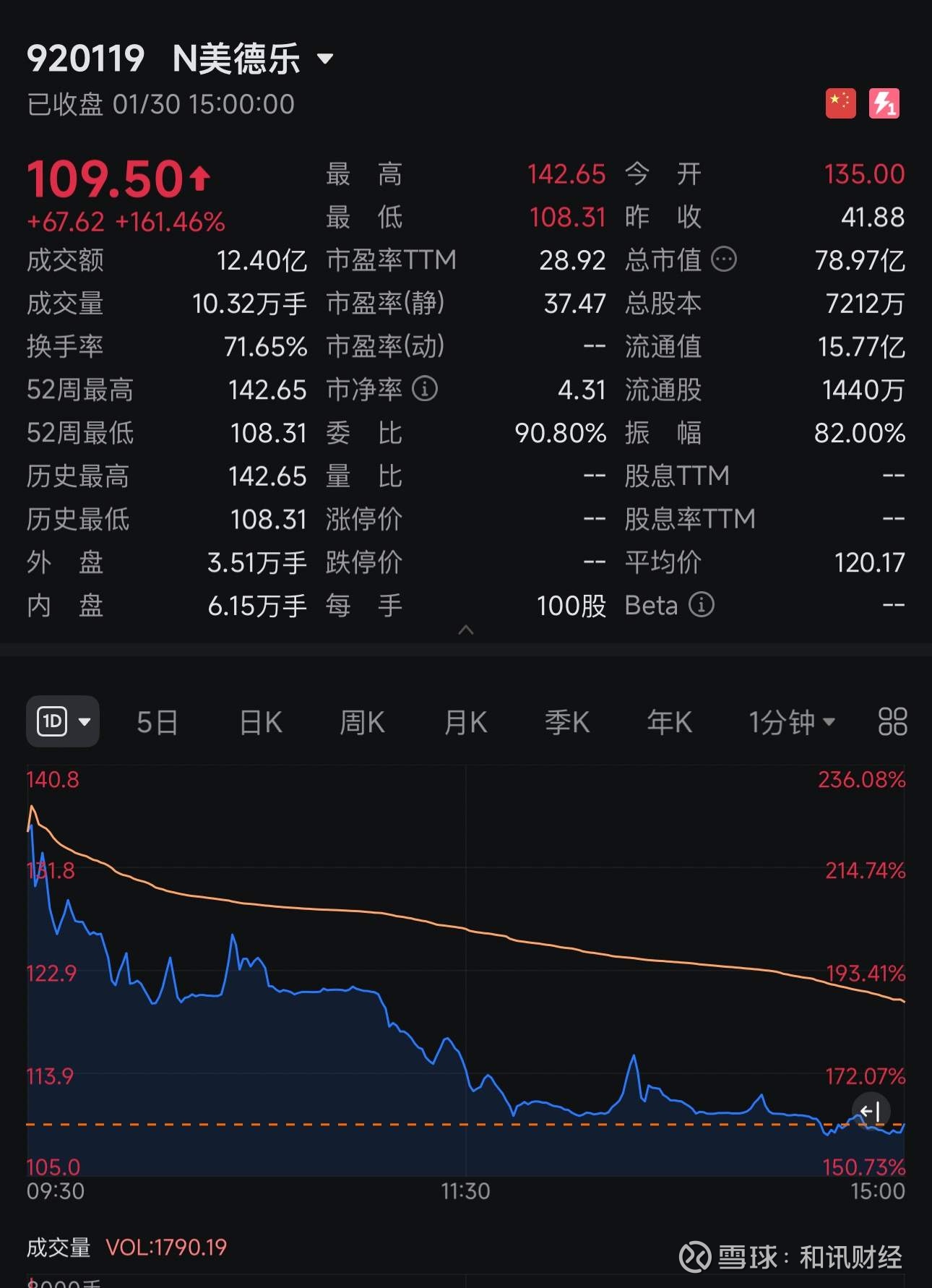The width and height of the screenshot is (932, 1288).
Task: Select the 月K chart tab
Action: 465,722
